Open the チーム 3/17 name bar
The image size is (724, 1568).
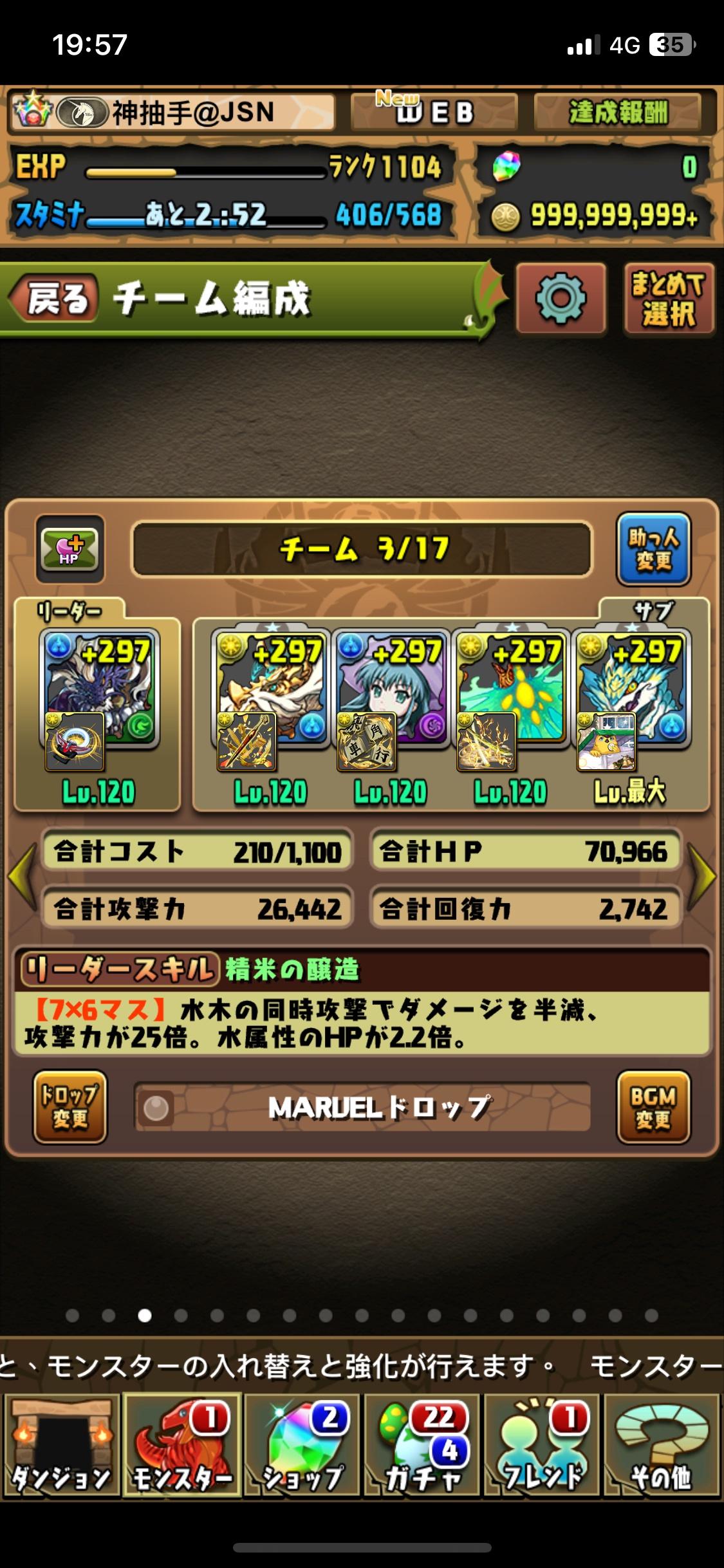click(362, 548)
